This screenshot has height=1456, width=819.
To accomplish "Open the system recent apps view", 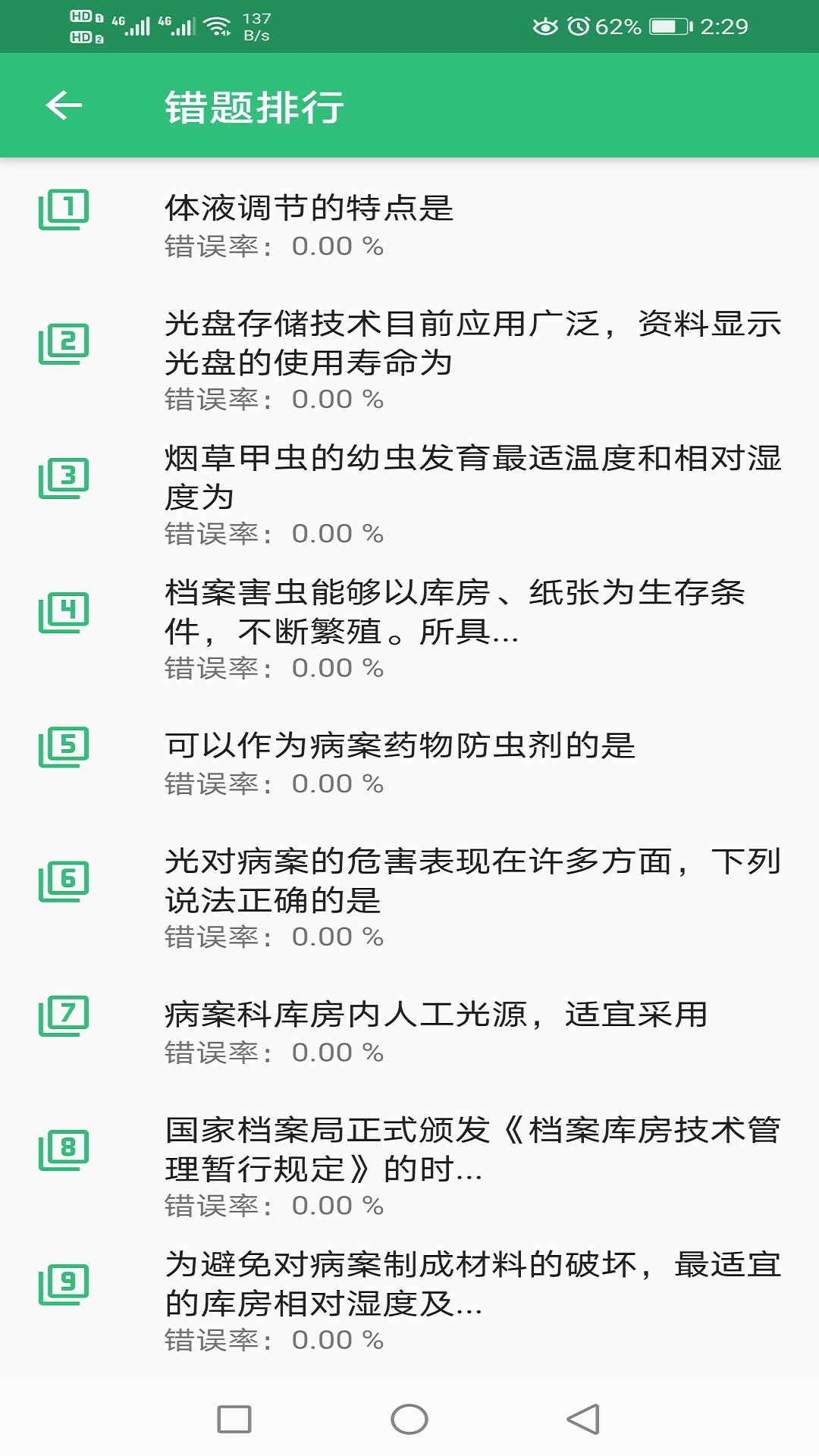I will coord(234,1420).
